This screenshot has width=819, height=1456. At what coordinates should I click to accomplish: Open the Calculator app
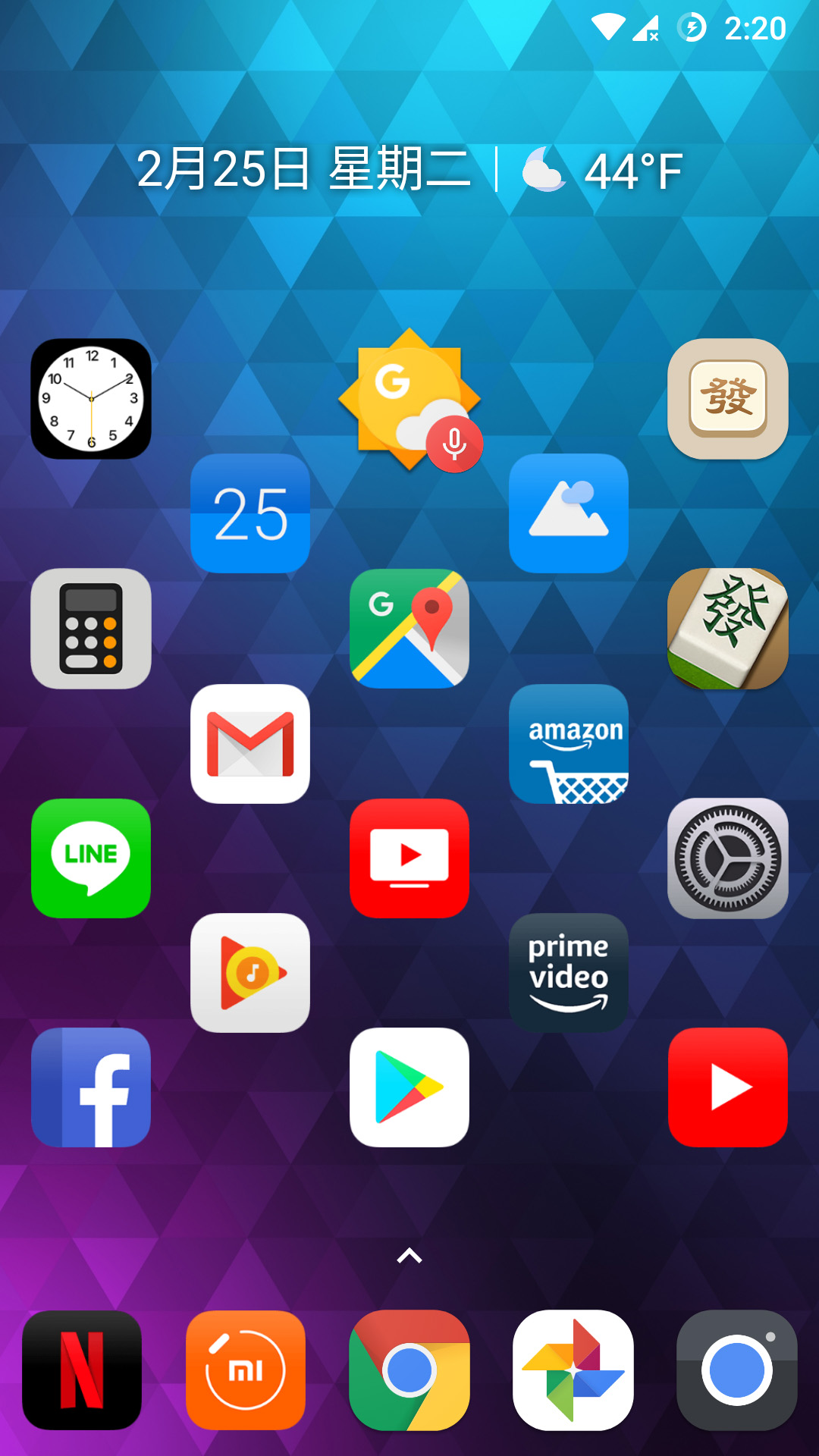pos(91,629)
